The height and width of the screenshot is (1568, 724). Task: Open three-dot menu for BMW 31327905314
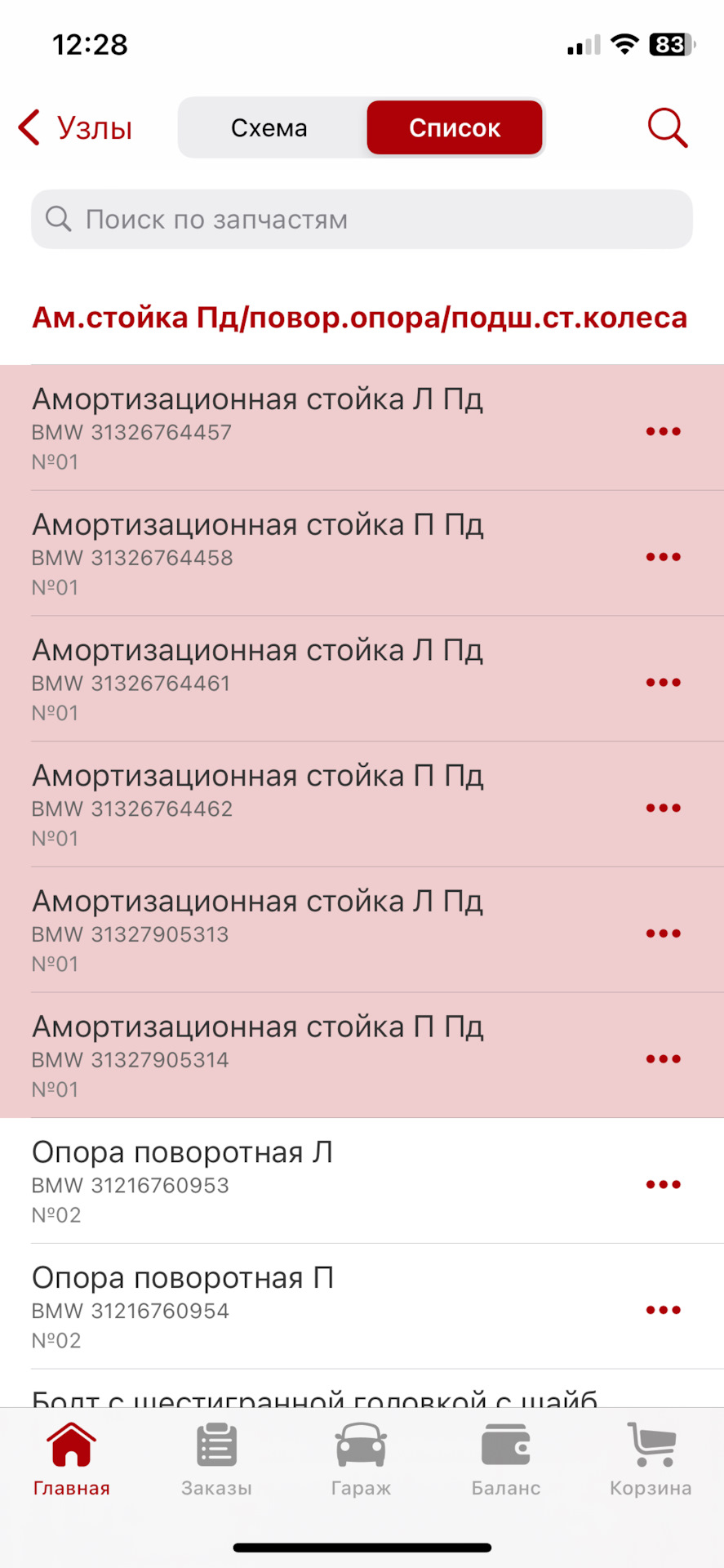[x=663, y=1059]
